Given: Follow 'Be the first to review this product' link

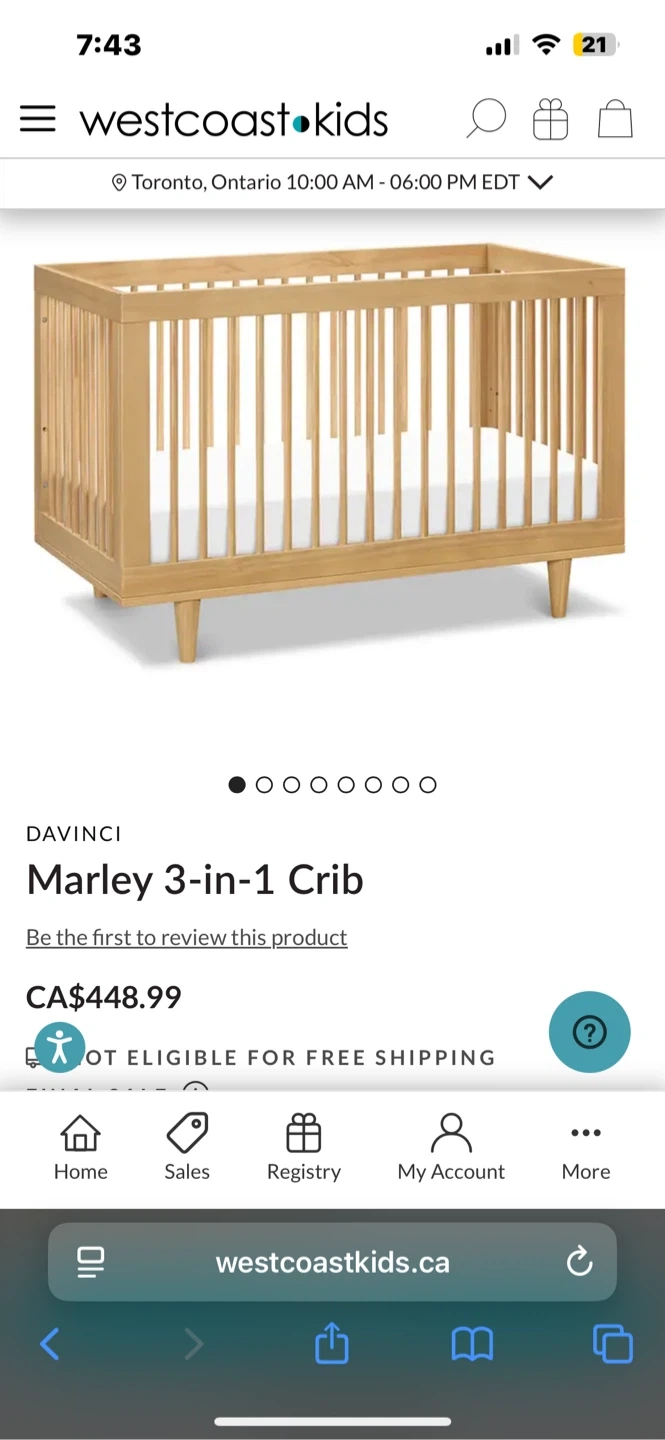Looking at the screenshot, I should point(187,937).
